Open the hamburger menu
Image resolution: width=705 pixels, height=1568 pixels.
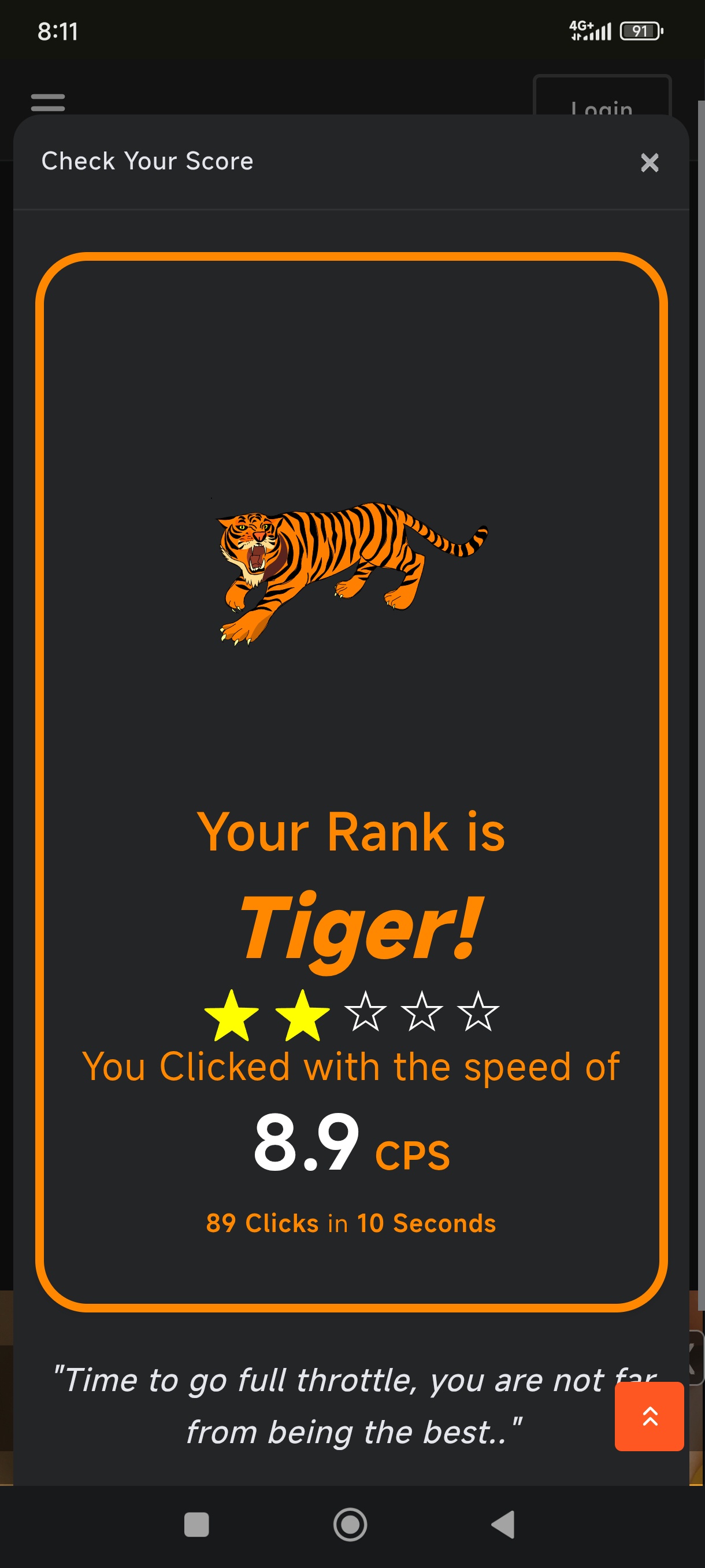click(48, 102)
